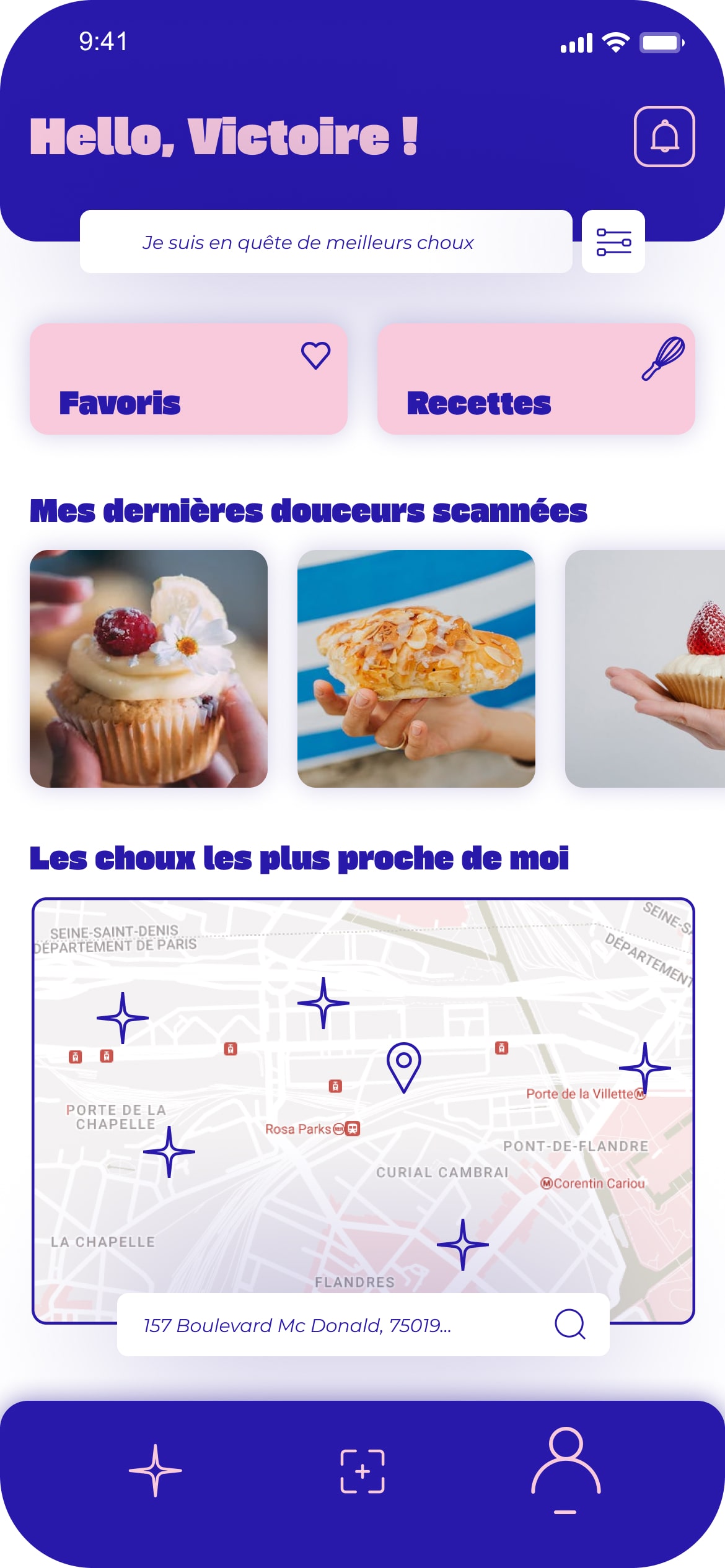Switch to the star discover tab
Viewport: 725px width, 1568px height.
coord(156,1471)
